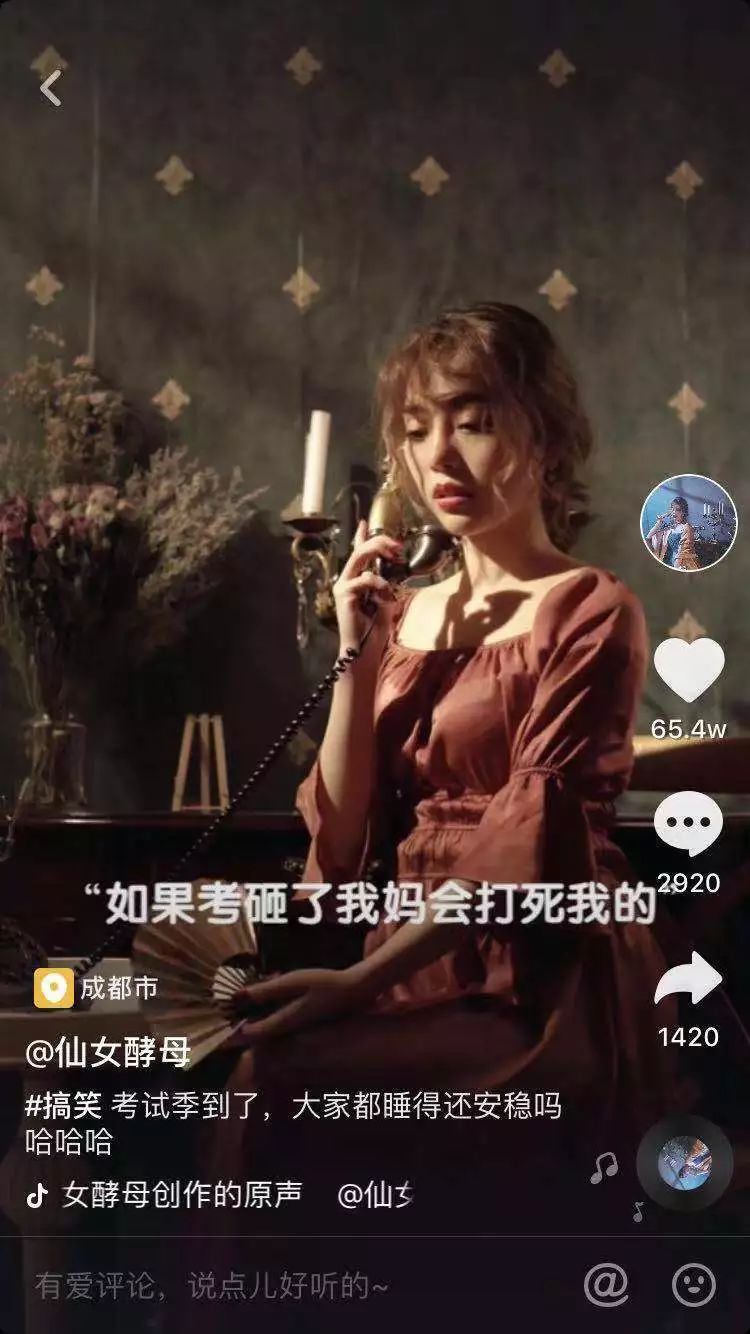
Task: Open the original sound track title
Action: pyautogui.click(x=182, y=1195)
